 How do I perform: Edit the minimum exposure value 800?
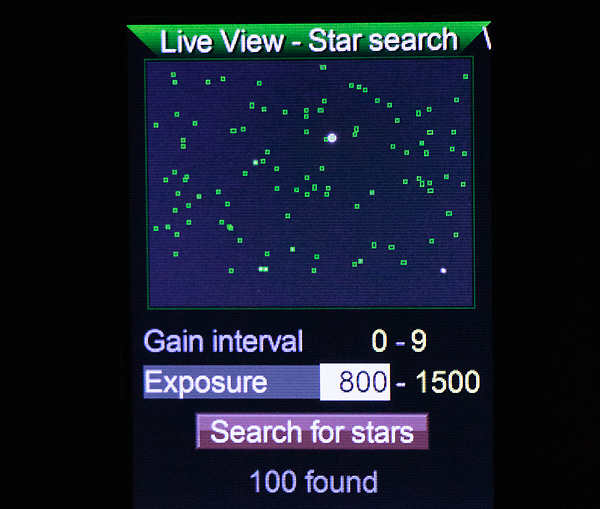pos(355,382)
